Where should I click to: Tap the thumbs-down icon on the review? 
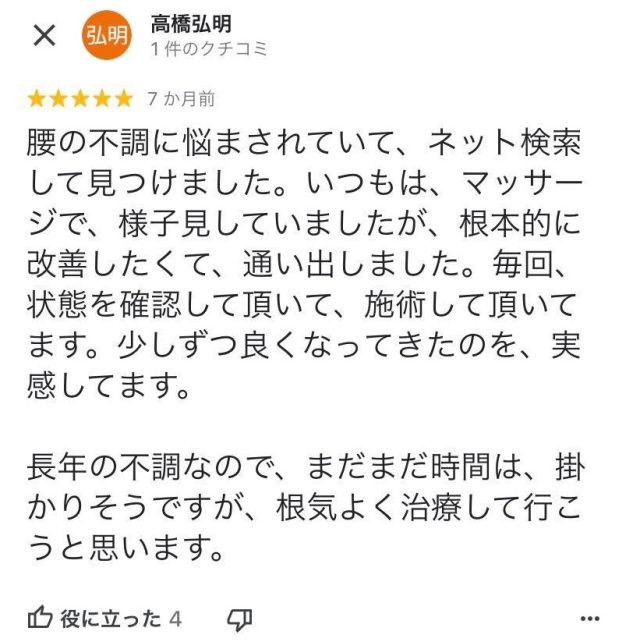[240, 618]
